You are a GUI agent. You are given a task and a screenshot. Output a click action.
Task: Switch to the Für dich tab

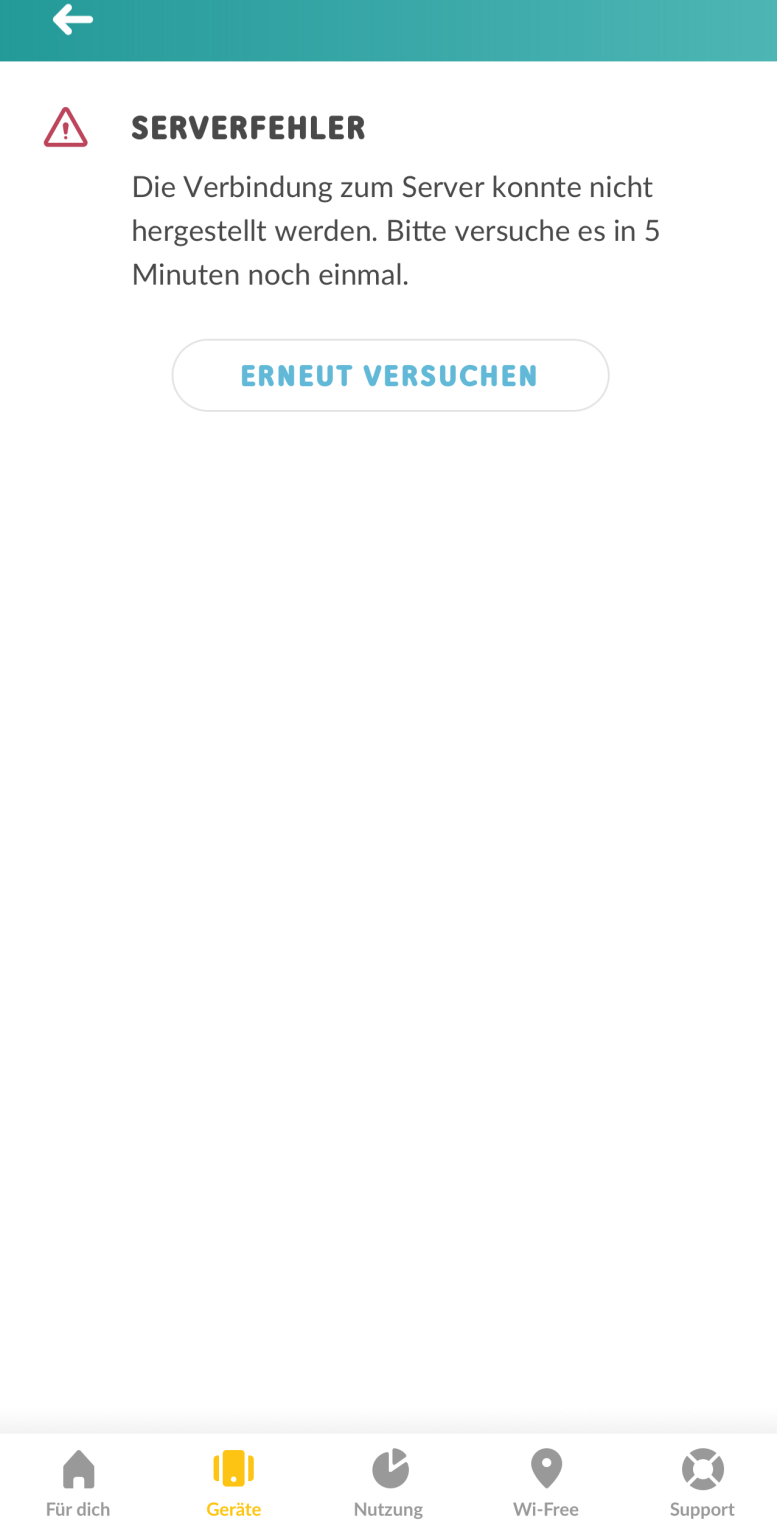pyautogui.click(x=78, y=1482)
